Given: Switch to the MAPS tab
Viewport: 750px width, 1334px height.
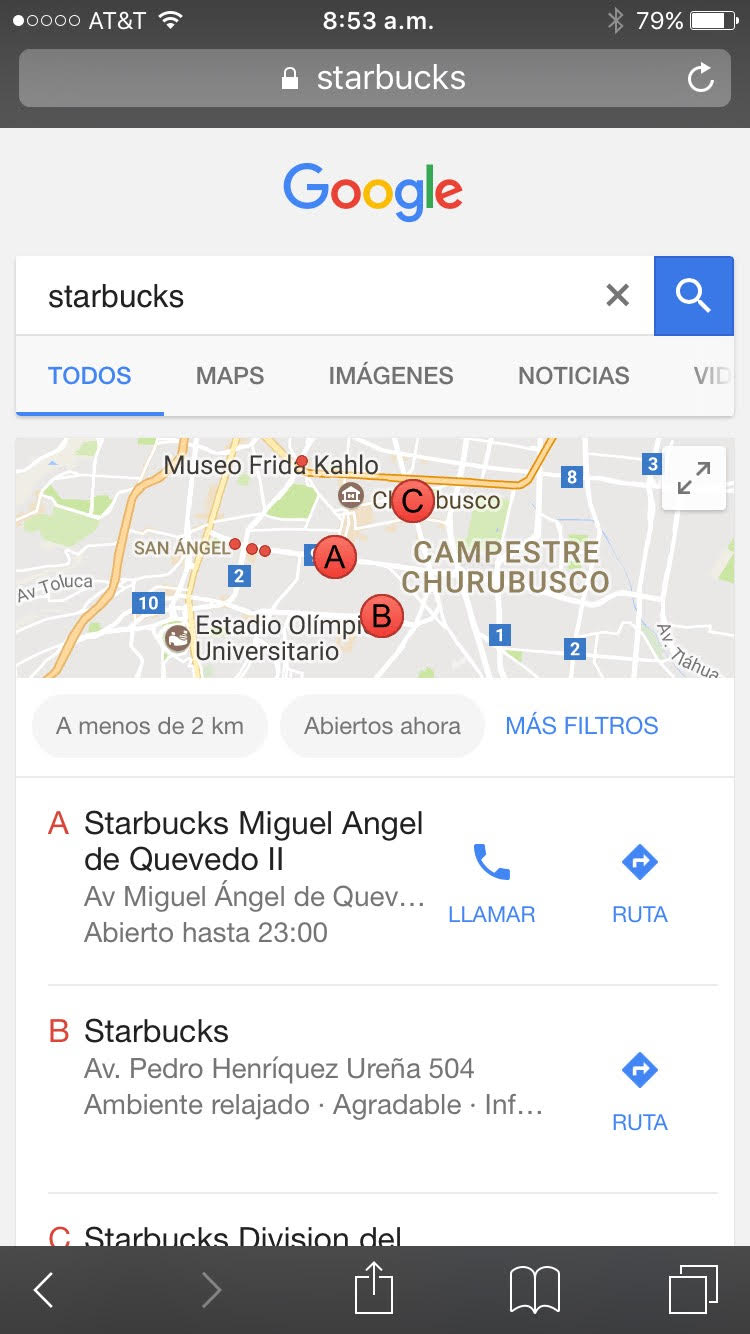Looking at the screenshot, I should [229, 375].
